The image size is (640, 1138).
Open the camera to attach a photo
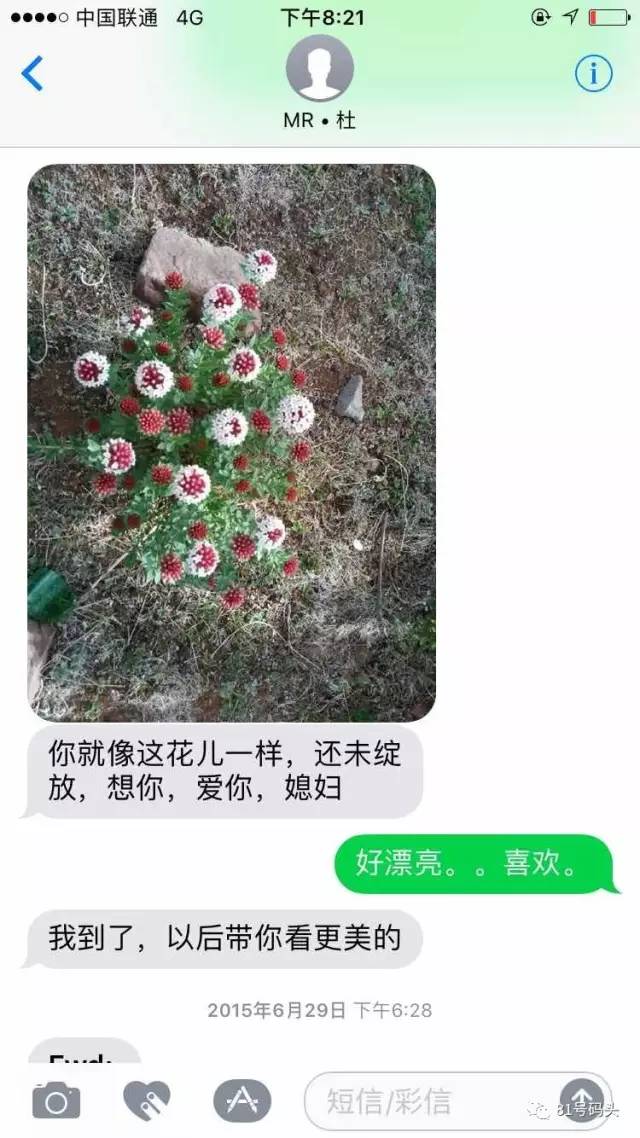coord(56,1101)
